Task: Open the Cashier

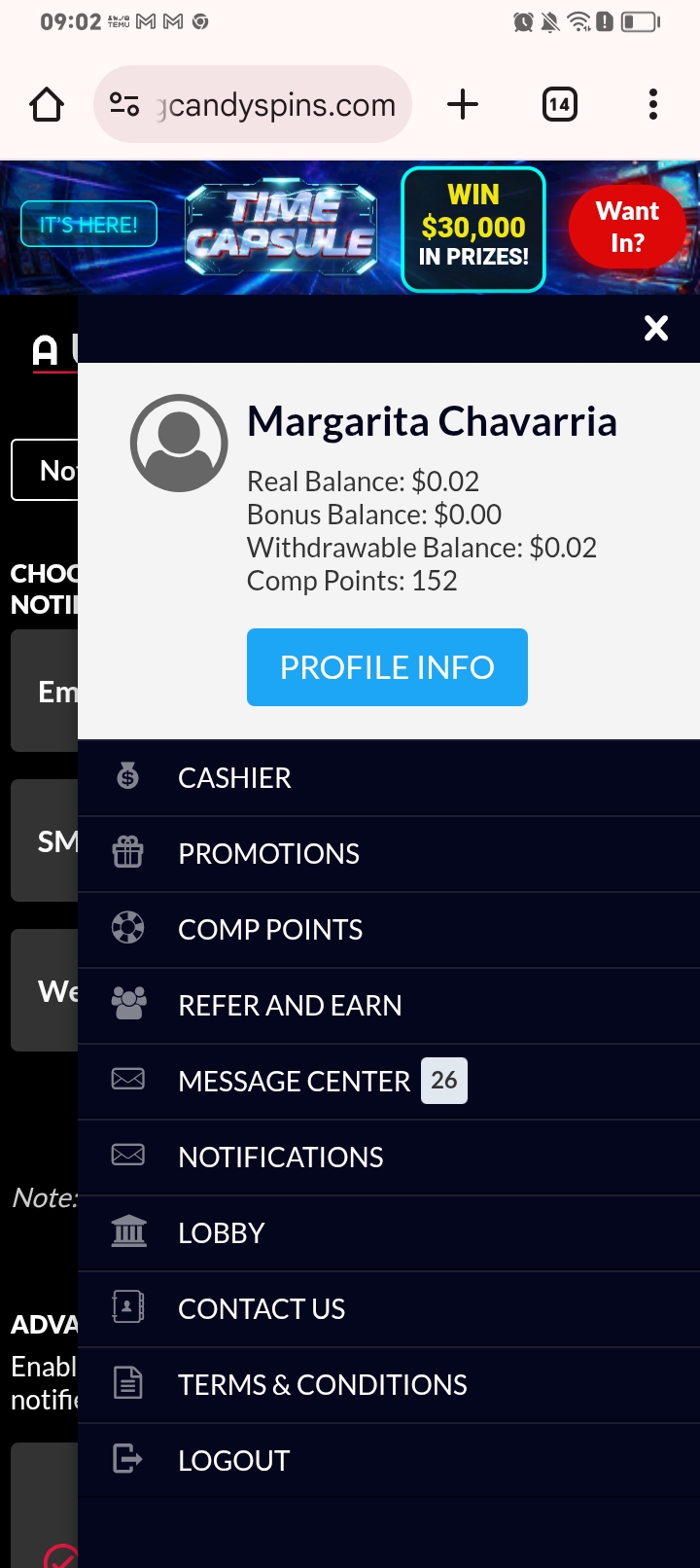Action: point(234,778)
